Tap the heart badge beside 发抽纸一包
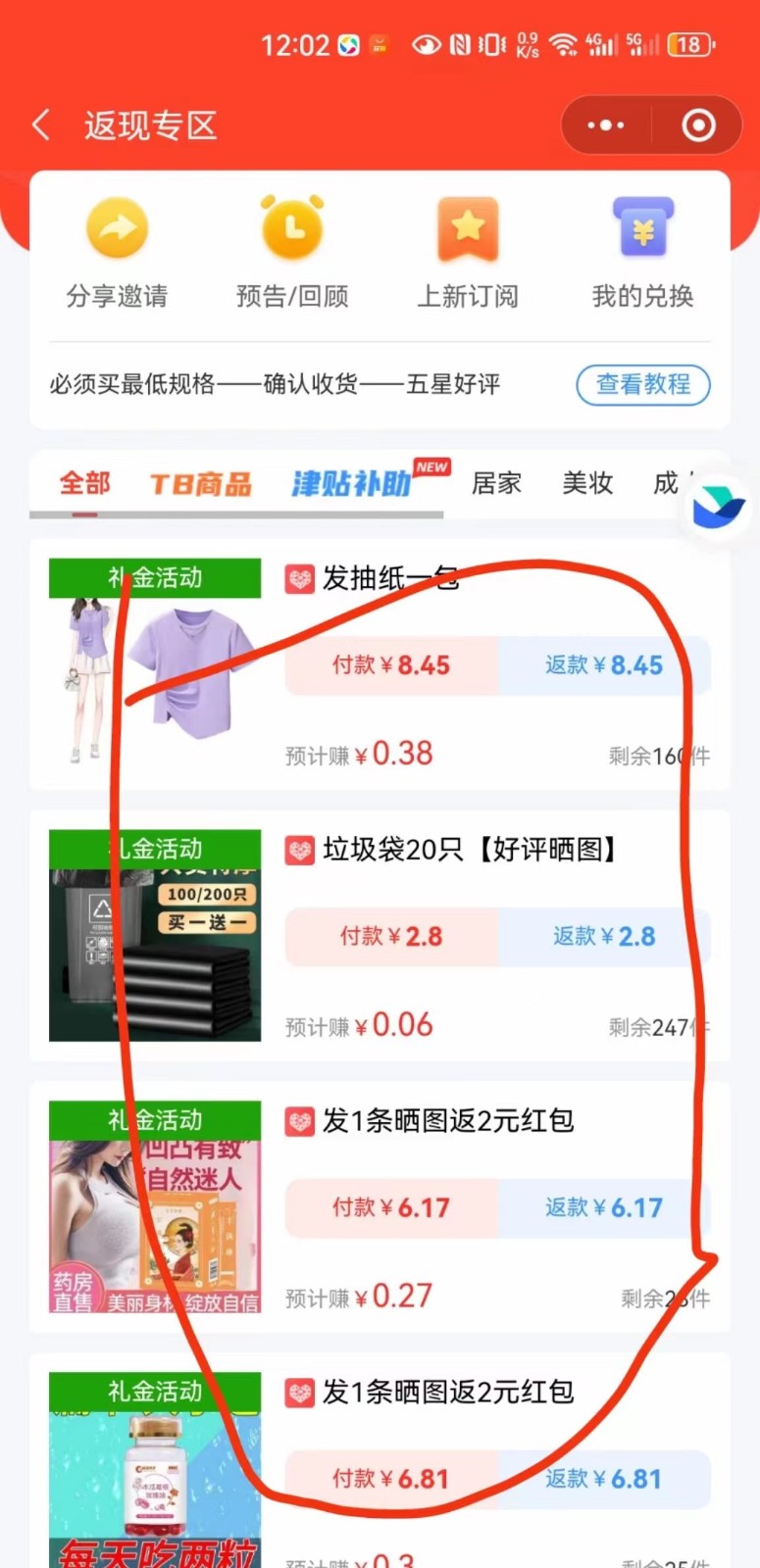760x1568 pixels. [299, 579]
